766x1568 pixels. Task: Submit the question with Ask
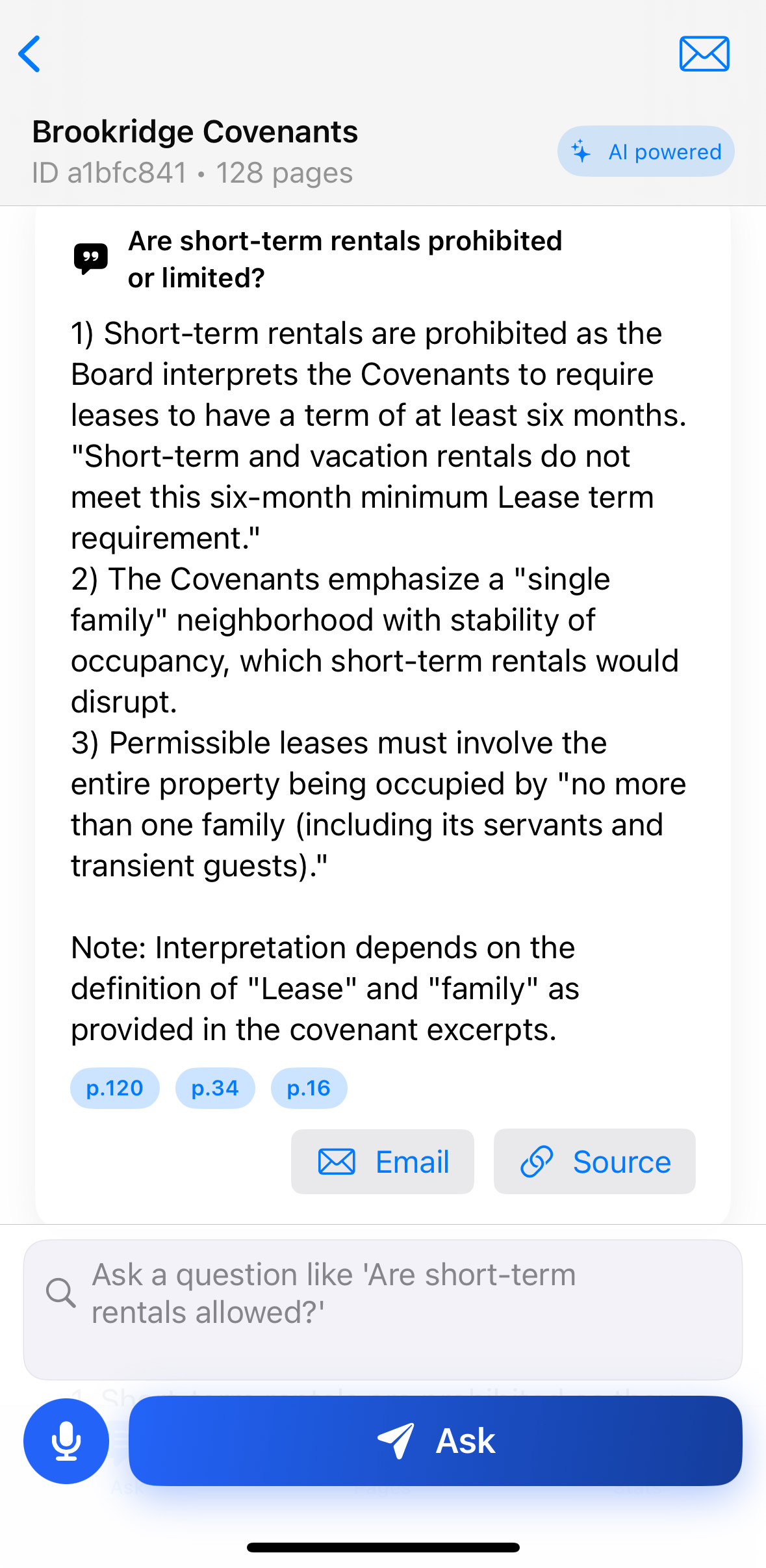(x=435, y=1441)
